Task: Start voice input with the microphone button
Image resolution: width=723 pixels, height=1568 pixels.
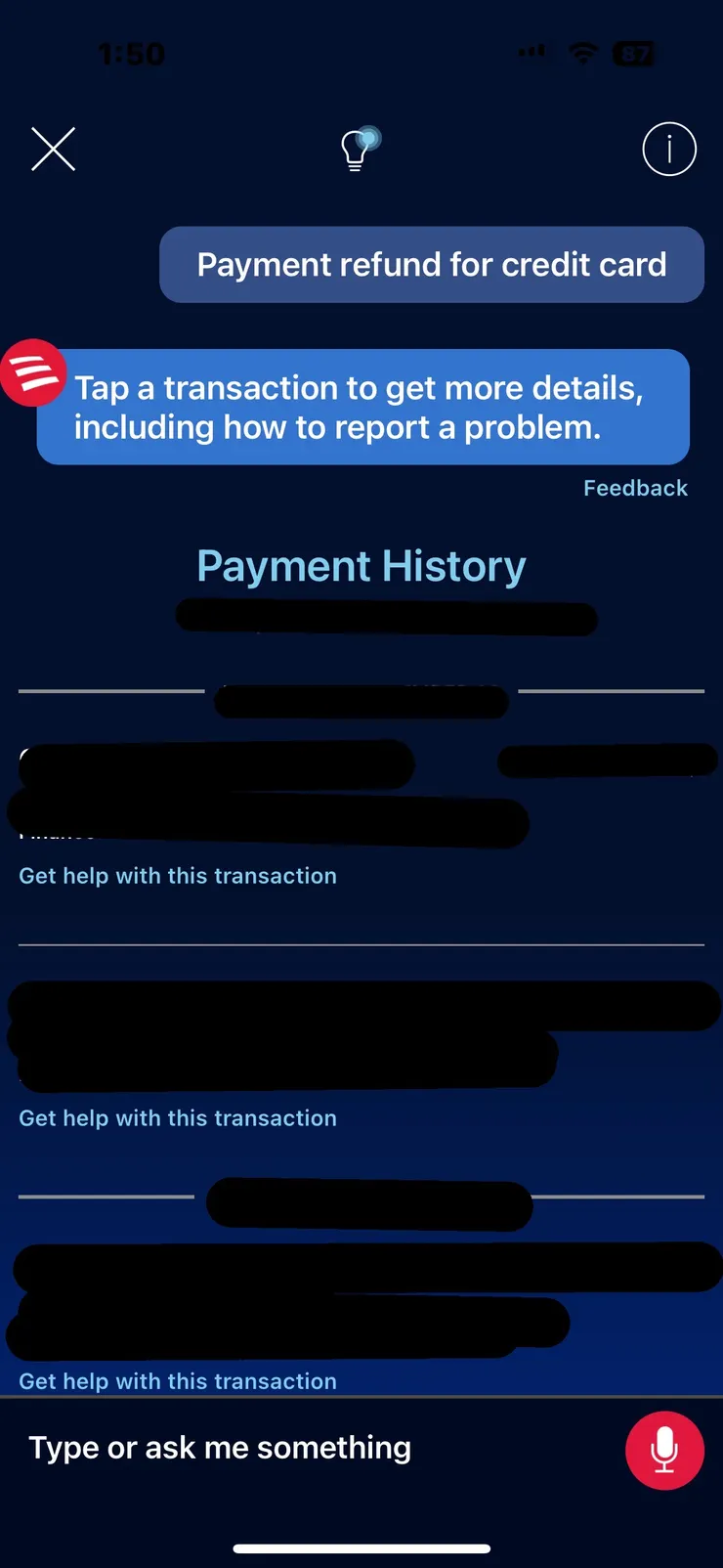Action: point(664,1451)
